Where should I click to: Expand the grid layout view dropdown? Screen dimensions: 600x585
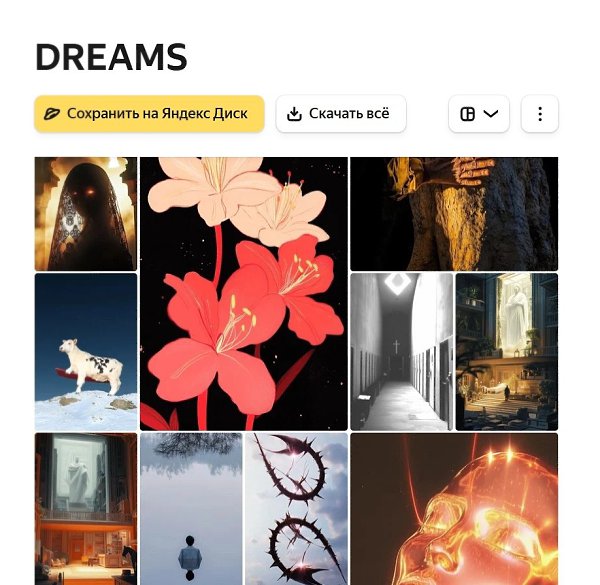pos(479,114)
